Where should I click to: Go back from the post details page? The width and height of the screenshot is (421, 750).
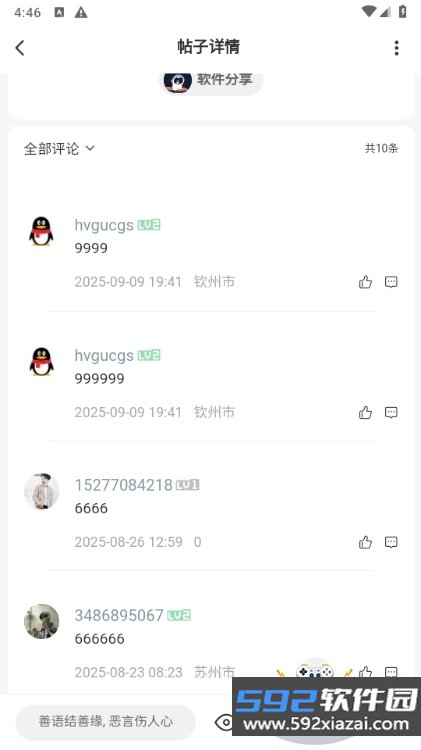20,48
